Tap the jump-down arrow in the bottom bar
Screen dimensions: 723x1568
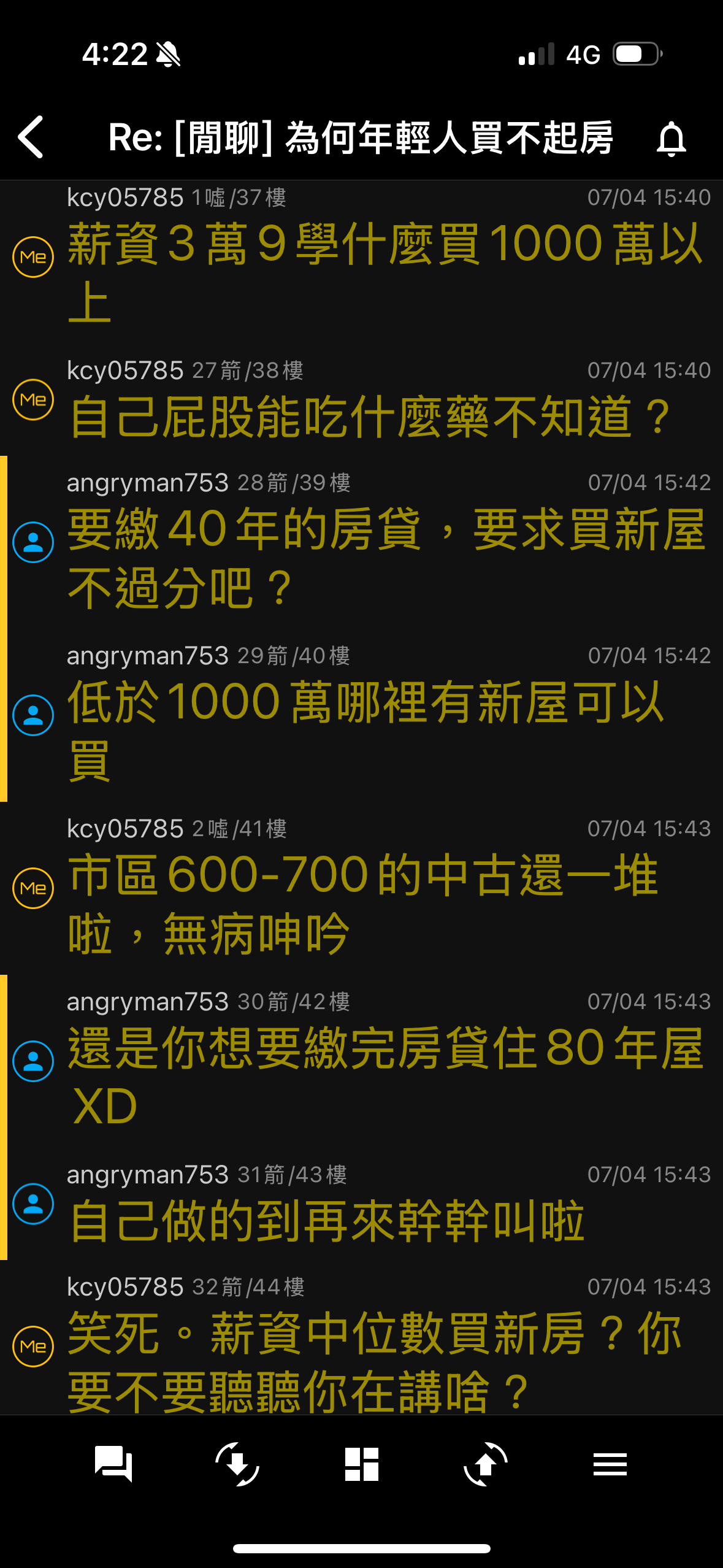click(237, 1464)
